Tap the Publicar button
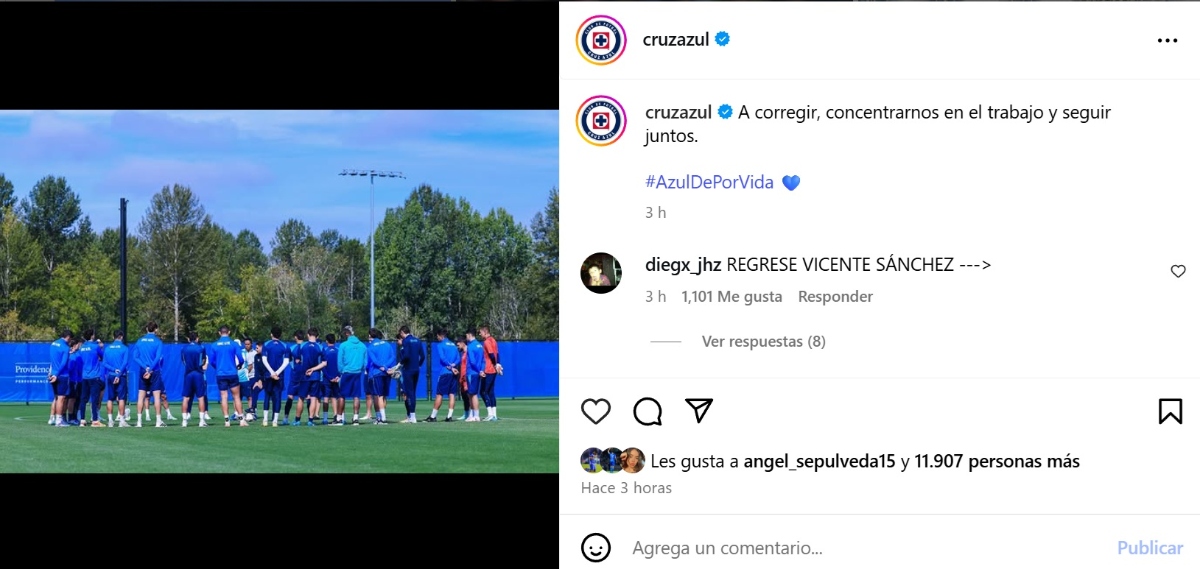Viewport: 1200px width, 569px height. point(1150,548)
